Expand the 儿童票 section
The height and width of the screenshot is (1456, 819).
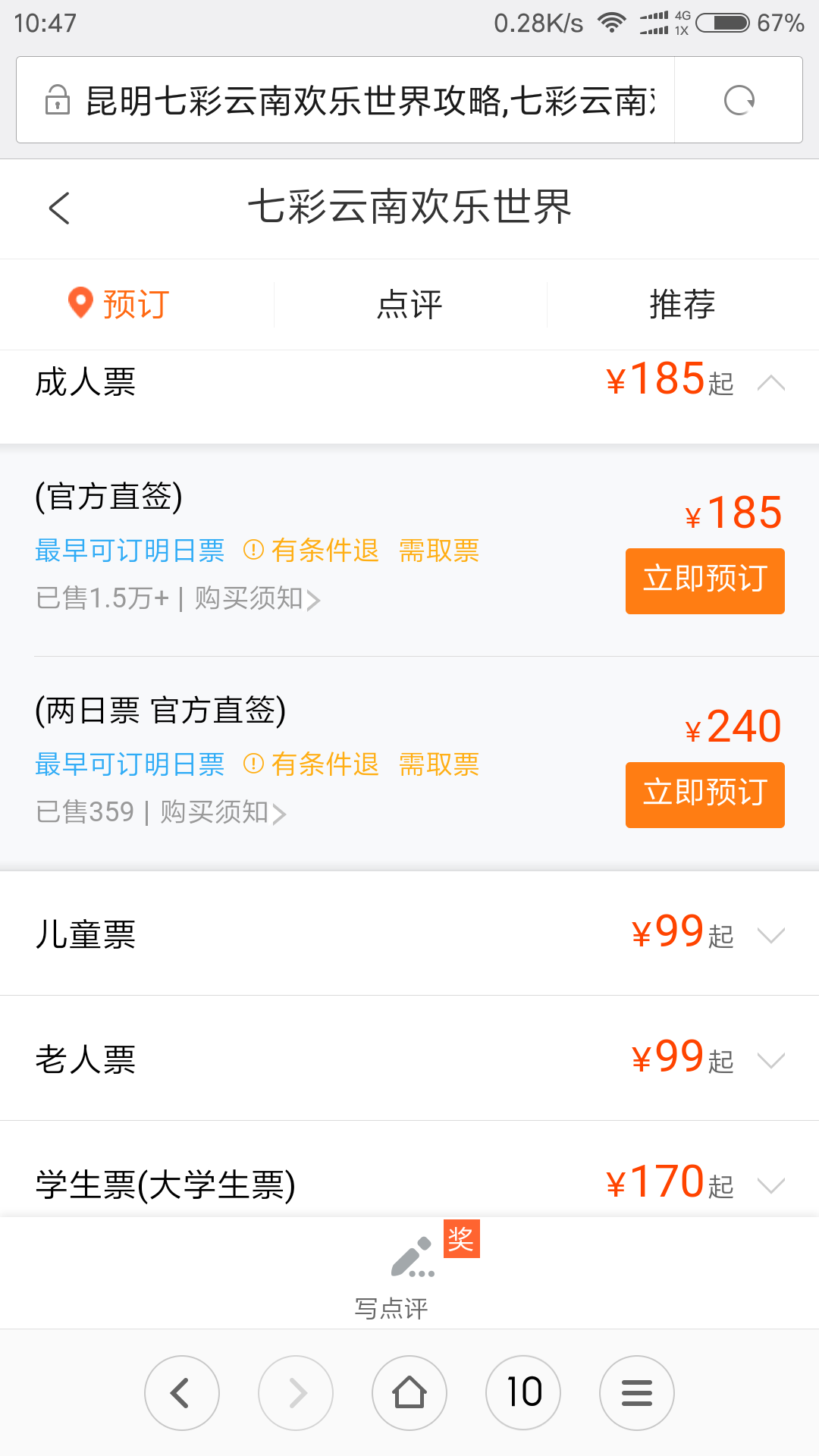[409, 934]
